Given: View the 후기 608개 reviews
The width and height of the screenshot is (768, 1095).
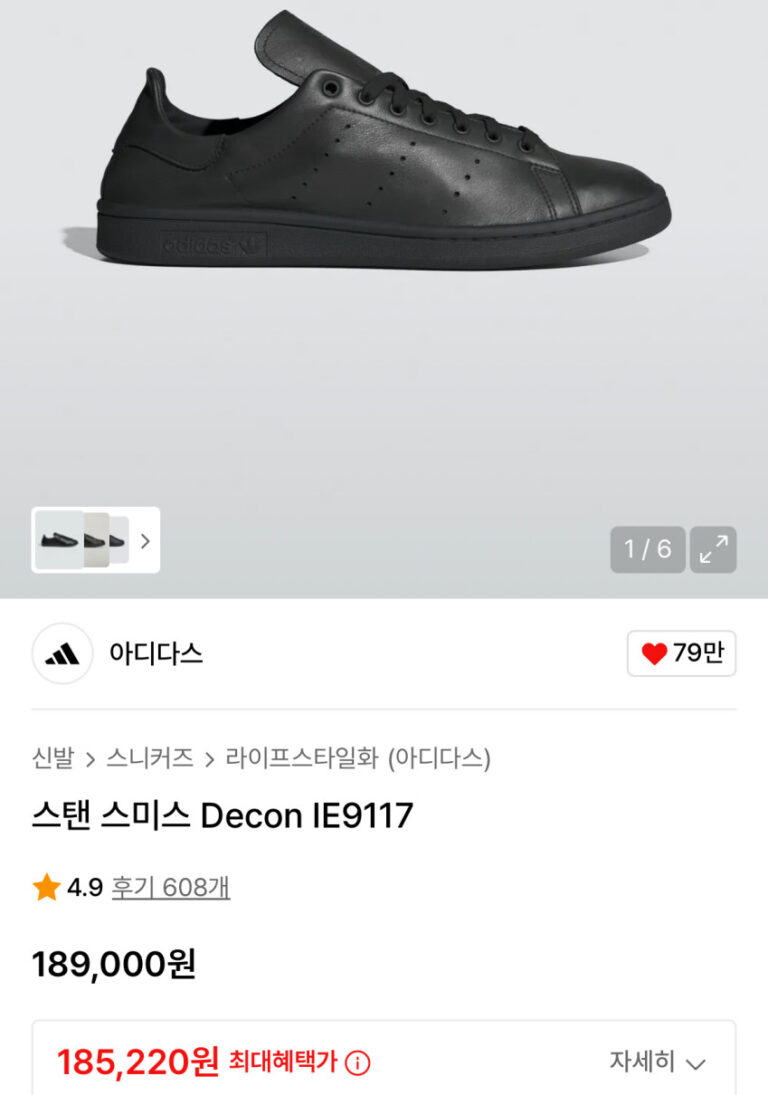Looking at the screenshot, I should (x=170, y=887).
